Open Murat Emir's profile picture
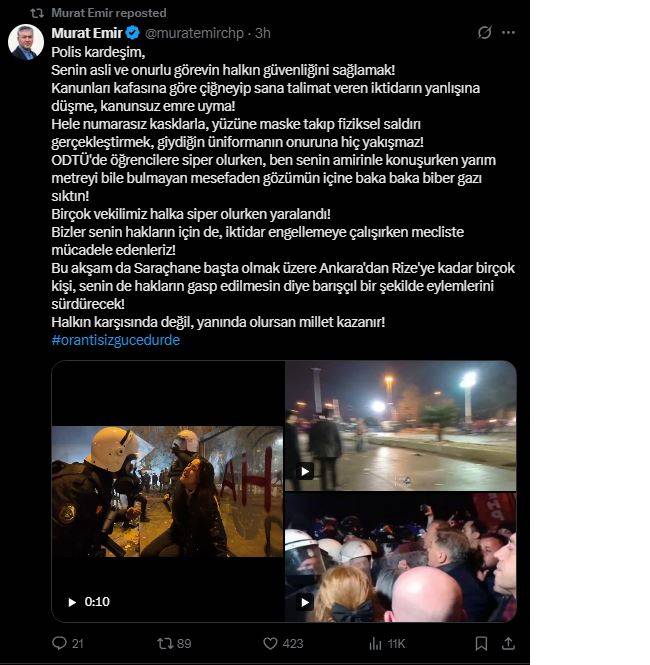The height and width of the screenshot is (665, 650). click(25, 42)
